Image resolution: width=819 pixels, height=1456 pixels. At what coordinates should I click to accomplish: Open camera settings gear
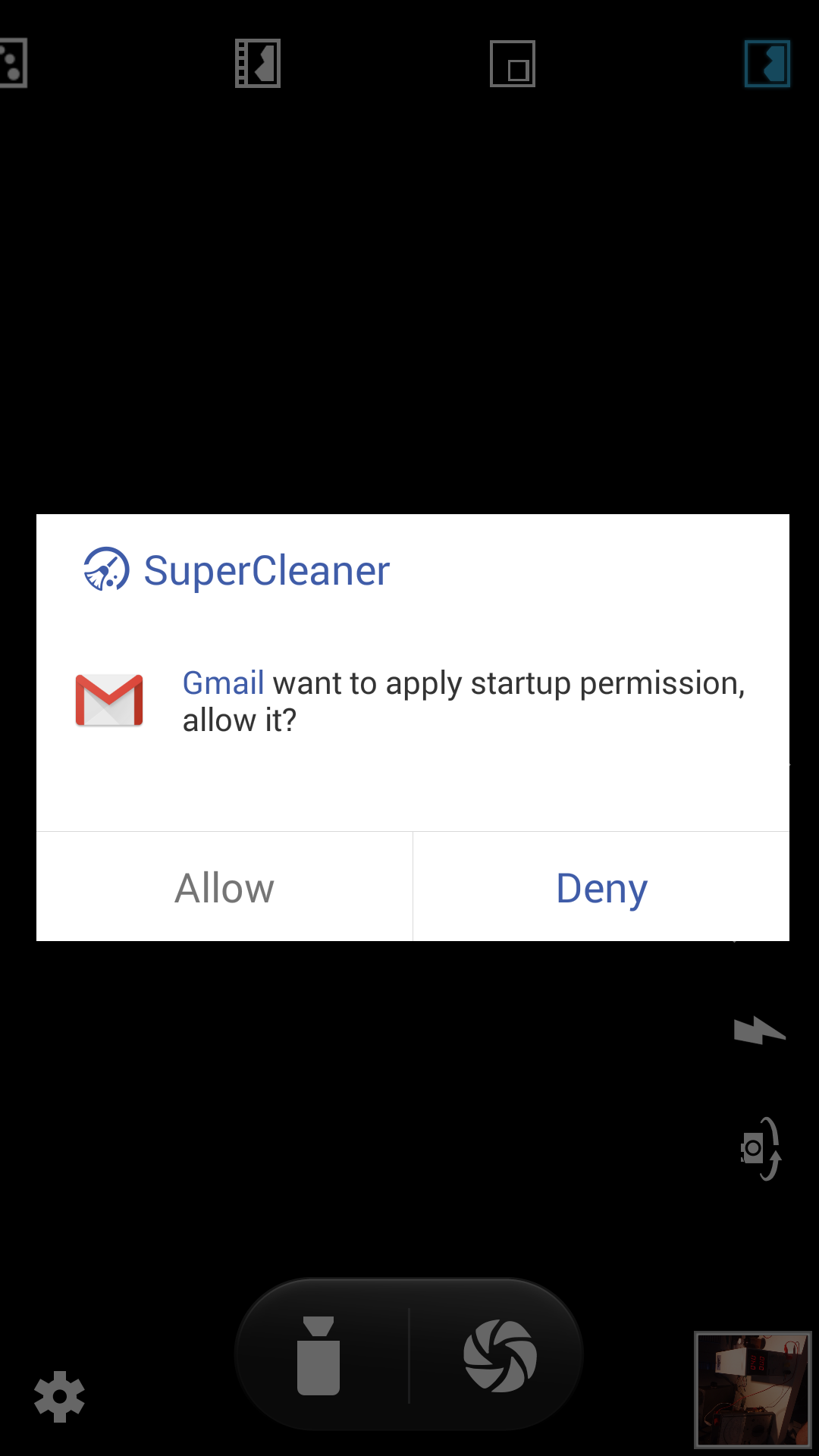[59, 1396]
